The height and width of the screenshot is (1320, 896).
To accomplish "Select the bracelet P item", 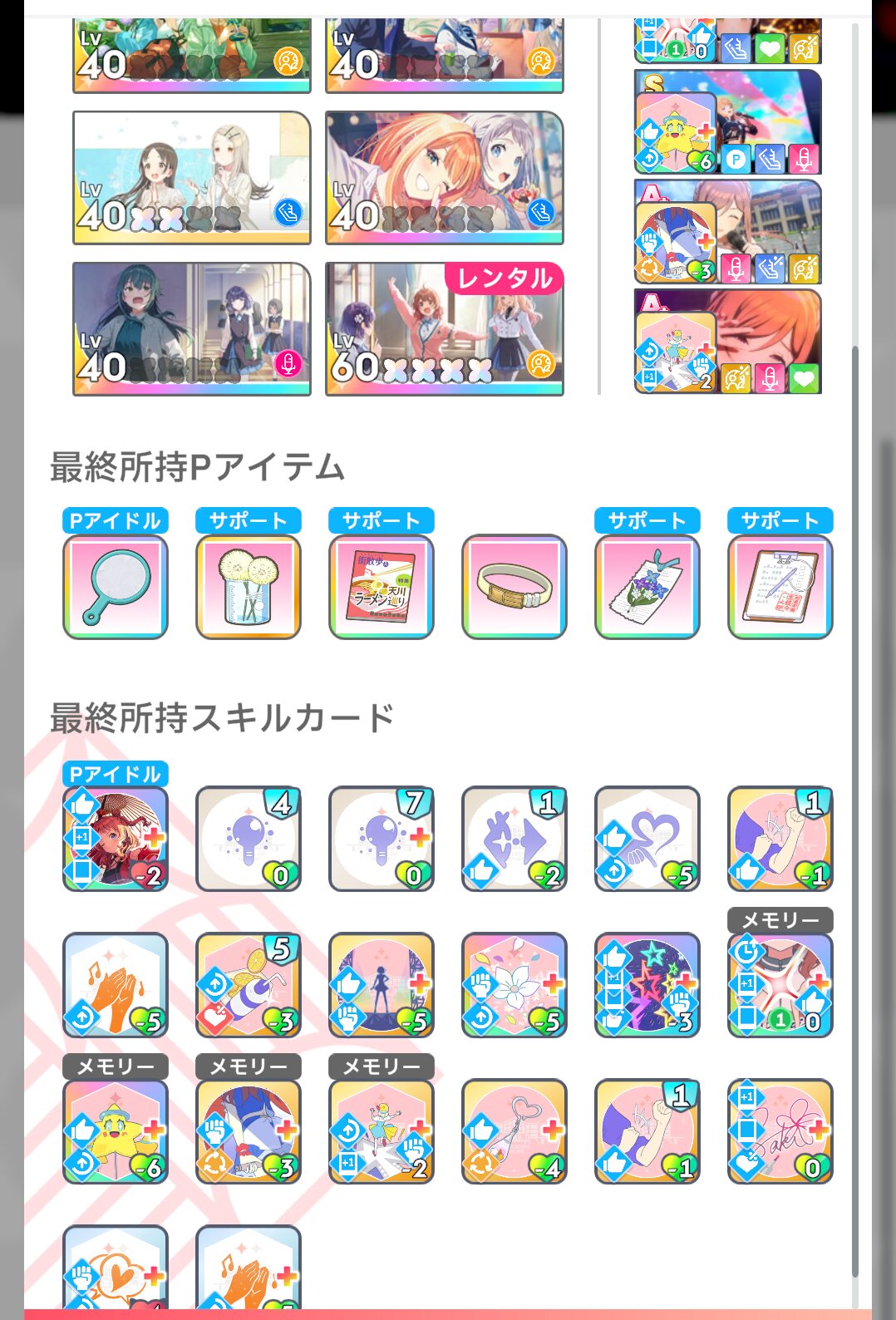I will (514, 587).
